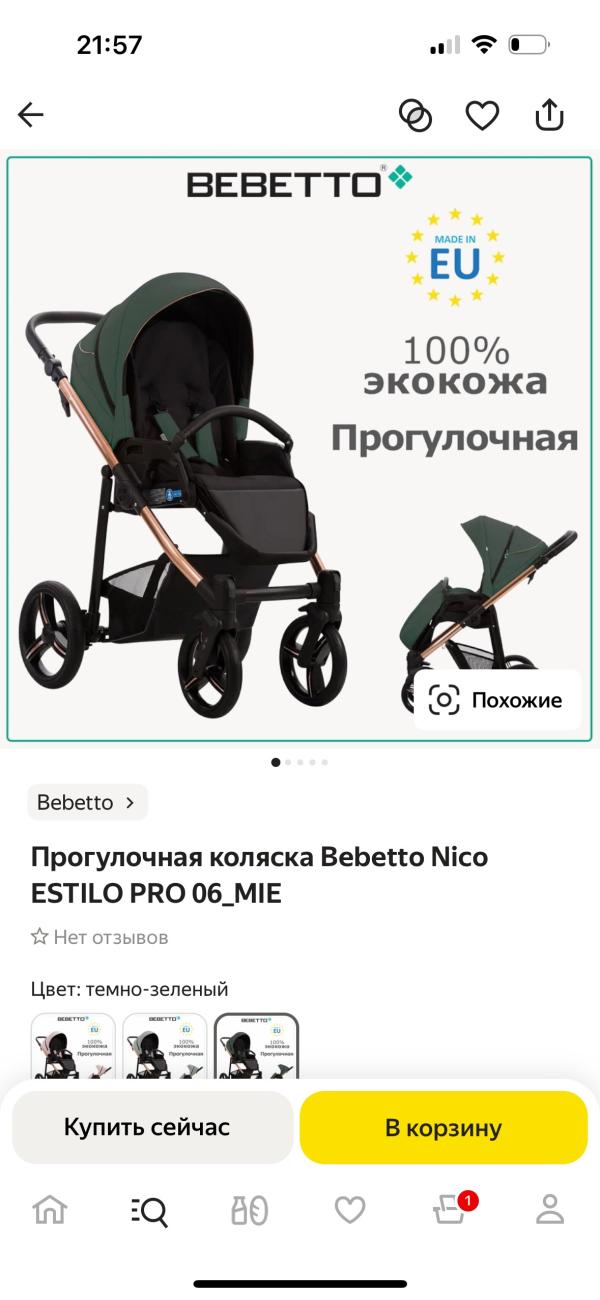This screenshot has height=1300, width=600.
Task: Tap Купить сейчас button
Action: coord(147,1127)
